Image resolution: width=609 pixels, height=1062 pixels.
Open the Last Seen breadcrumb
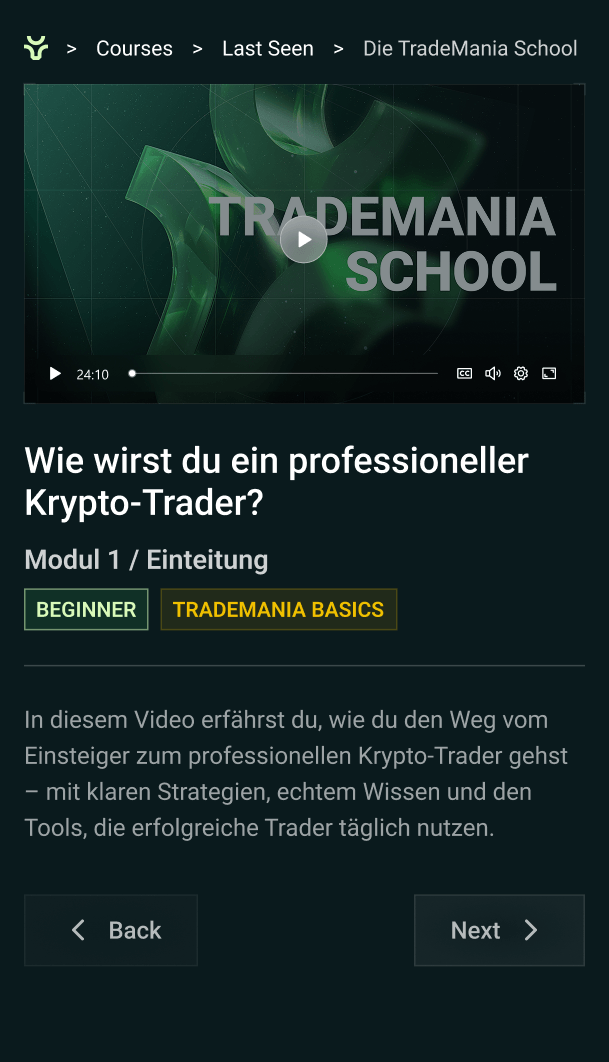click(x=267, y=48)
